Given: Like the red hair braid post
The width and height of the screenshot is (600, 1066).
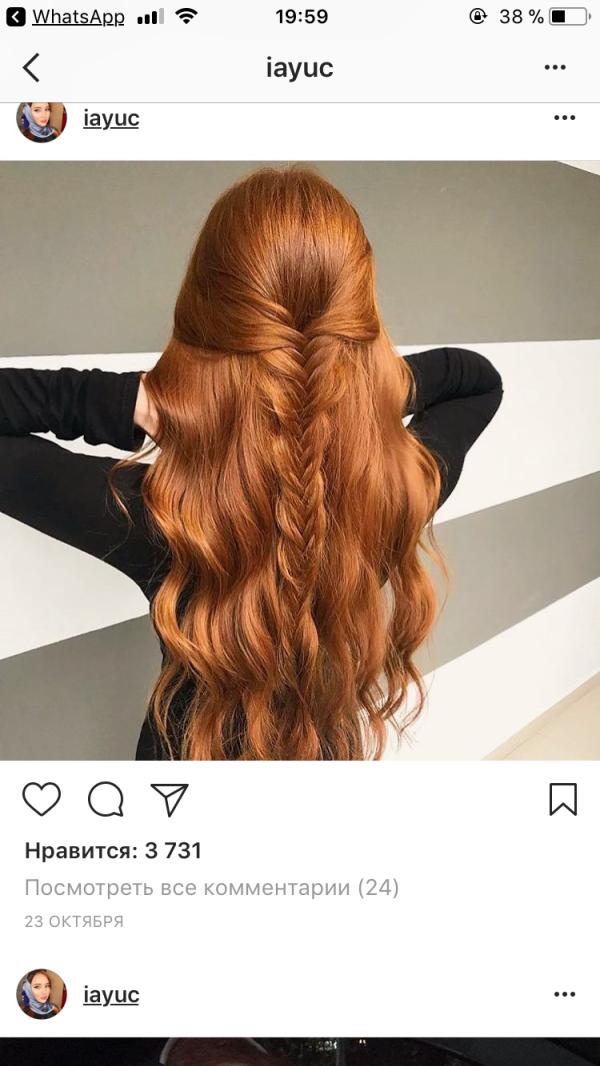Looking at the screenshot, I should (x=41, y=799).
